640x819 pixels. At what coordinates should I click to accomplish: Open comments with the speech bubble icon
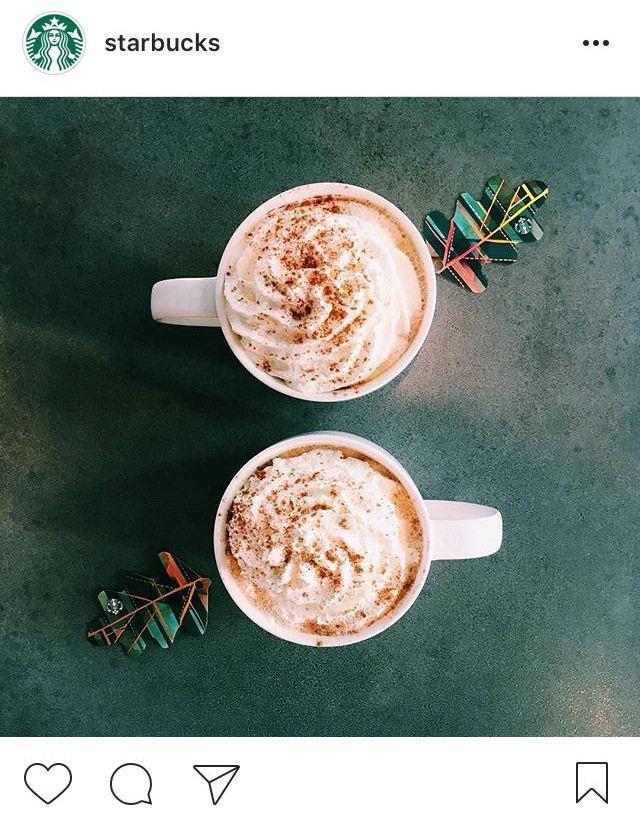click(x=131, y=783)
